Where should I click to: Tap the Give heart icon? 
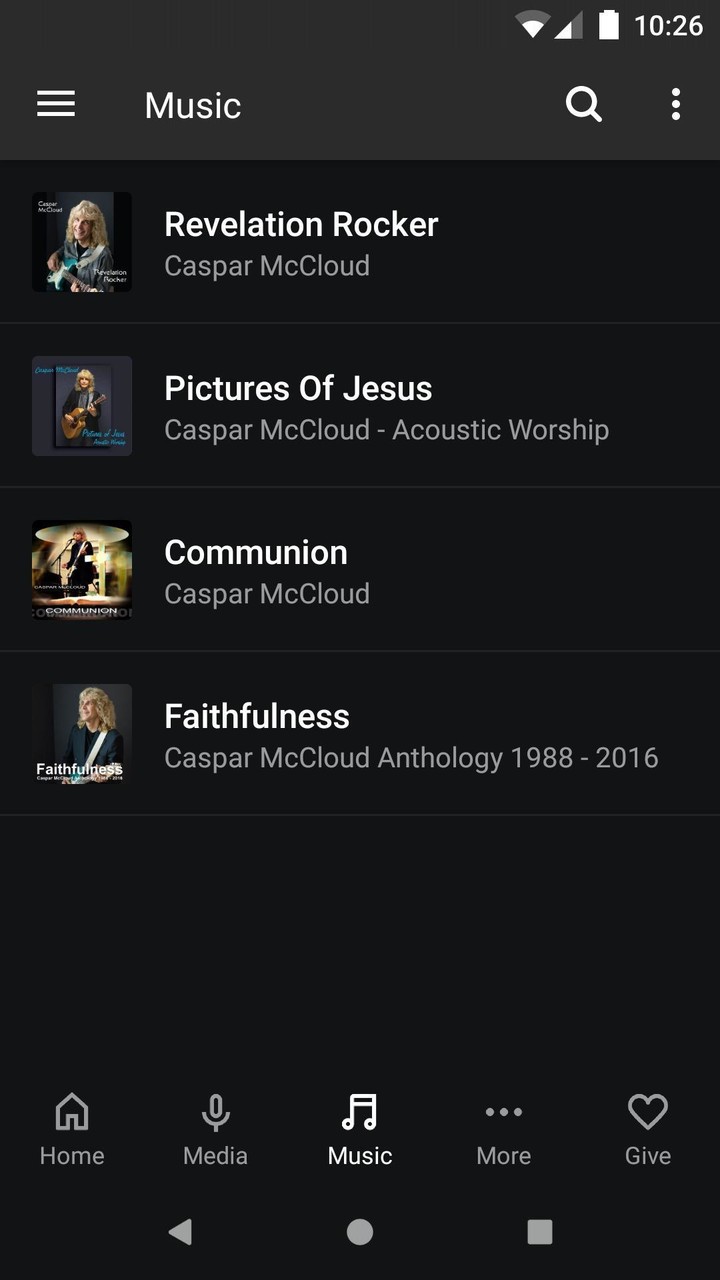click(x=647, y=1111)
